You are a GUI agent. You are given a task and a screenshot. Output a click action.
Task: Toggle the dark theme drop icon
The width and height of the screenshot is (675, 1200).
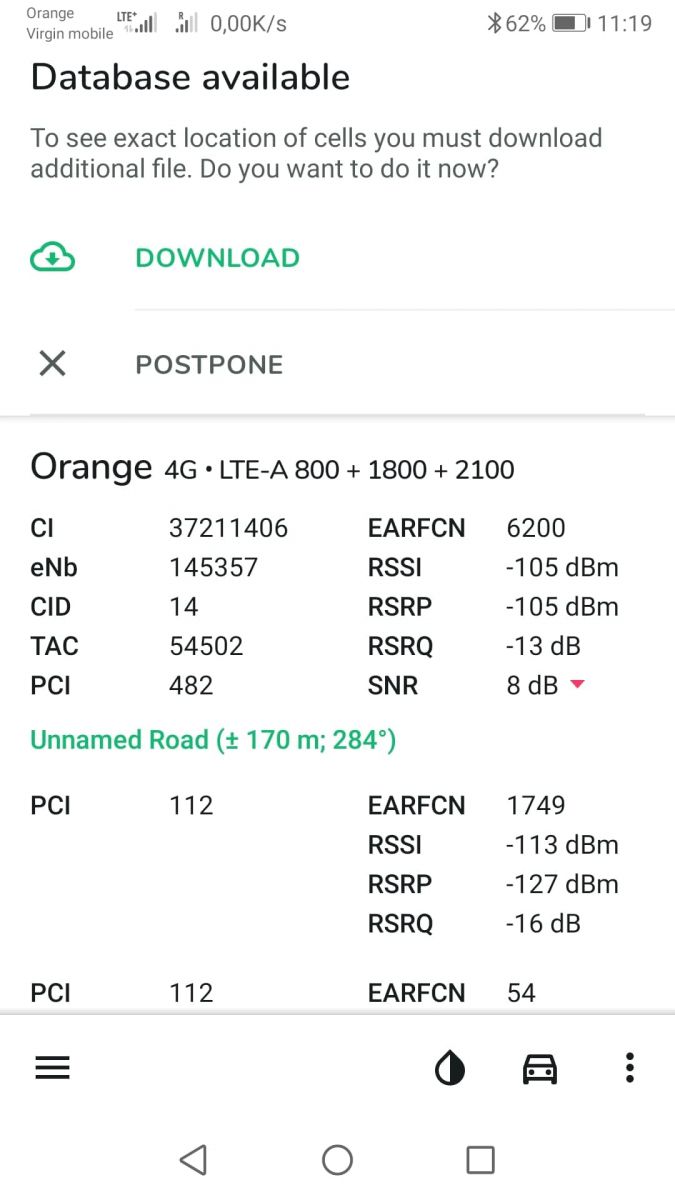coord(450,1069)
